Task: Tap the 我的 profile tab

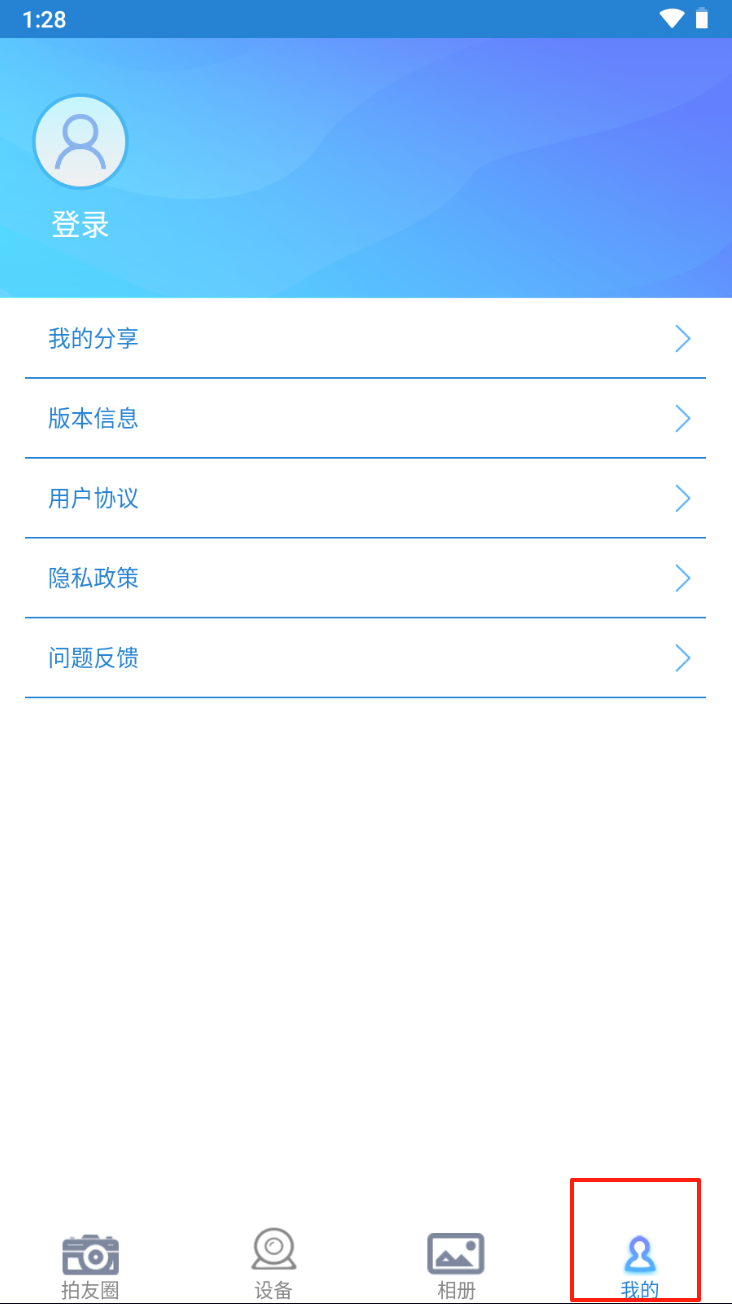Action: (x=639, y=1265)
